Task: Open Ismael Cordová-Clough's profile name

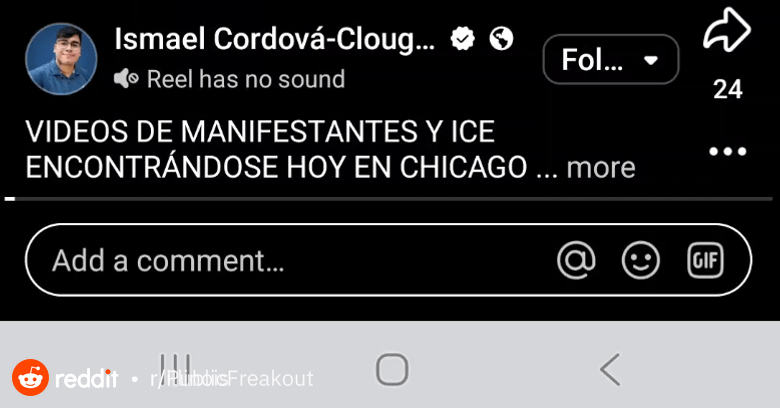Action: (275, 39)
